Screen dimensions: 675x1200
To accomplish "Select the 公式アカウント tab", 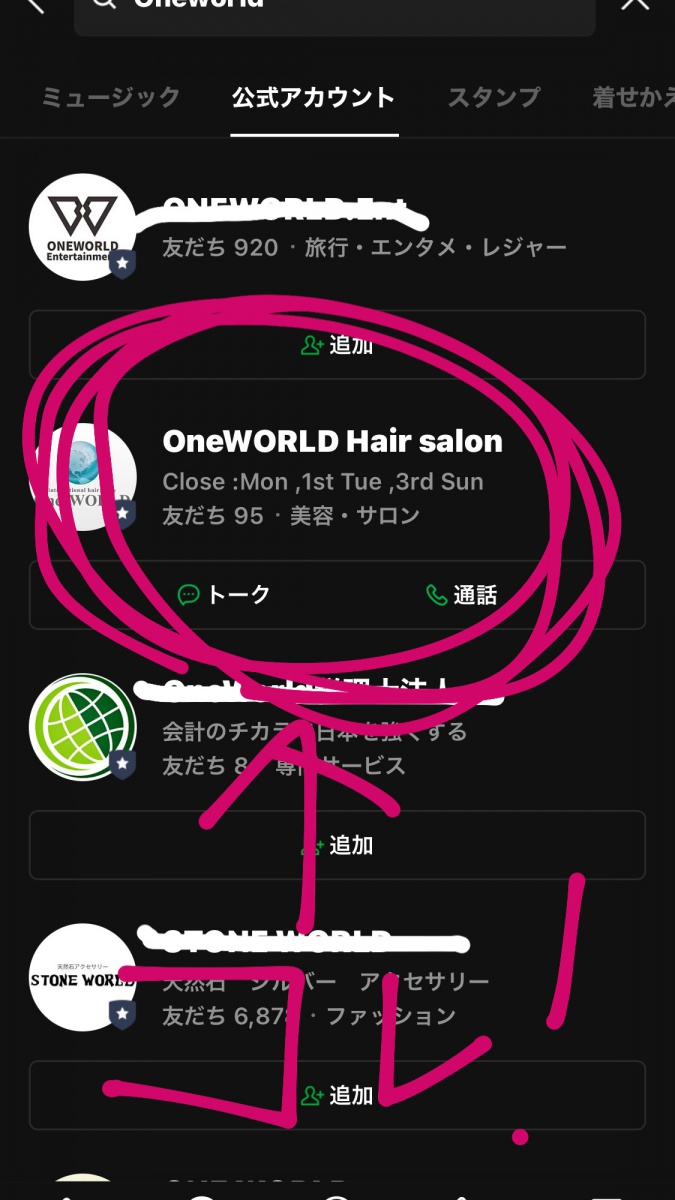I will 314,98.
